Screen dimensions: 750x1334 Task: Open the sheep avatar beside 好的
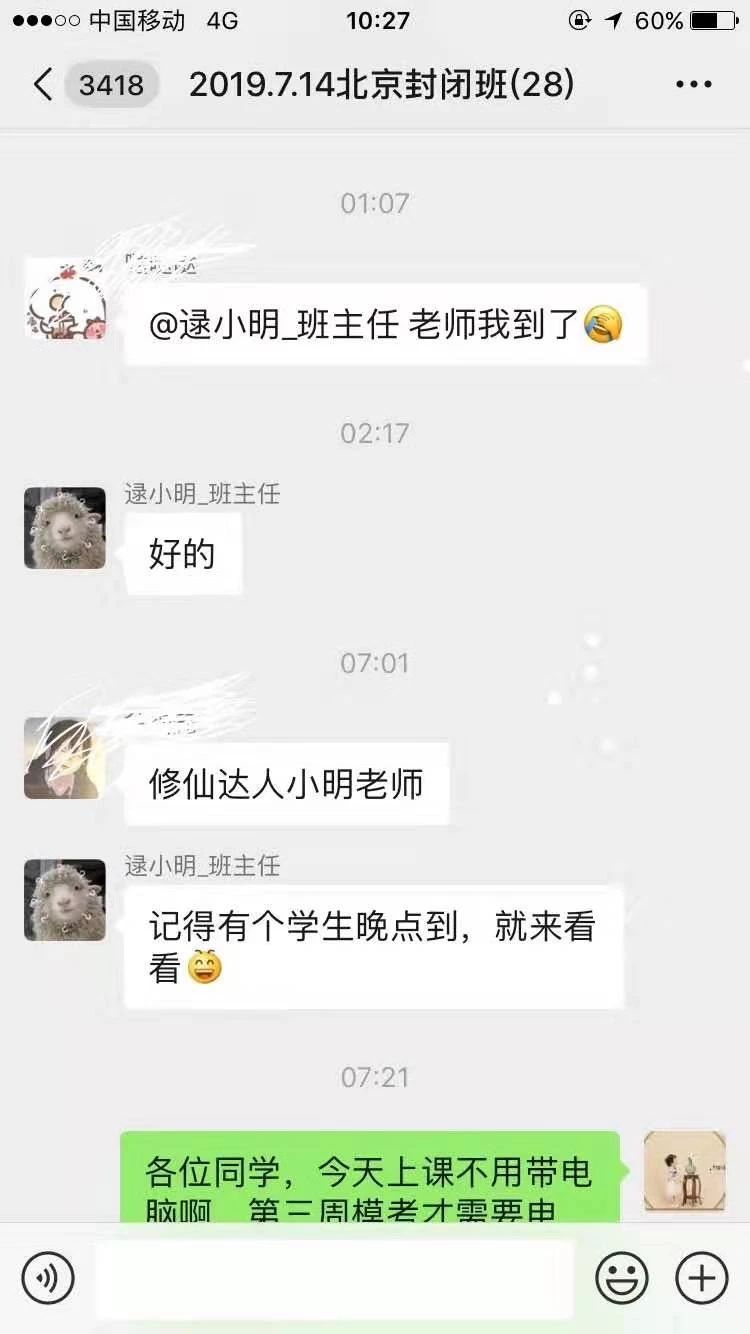pos(65,528)
